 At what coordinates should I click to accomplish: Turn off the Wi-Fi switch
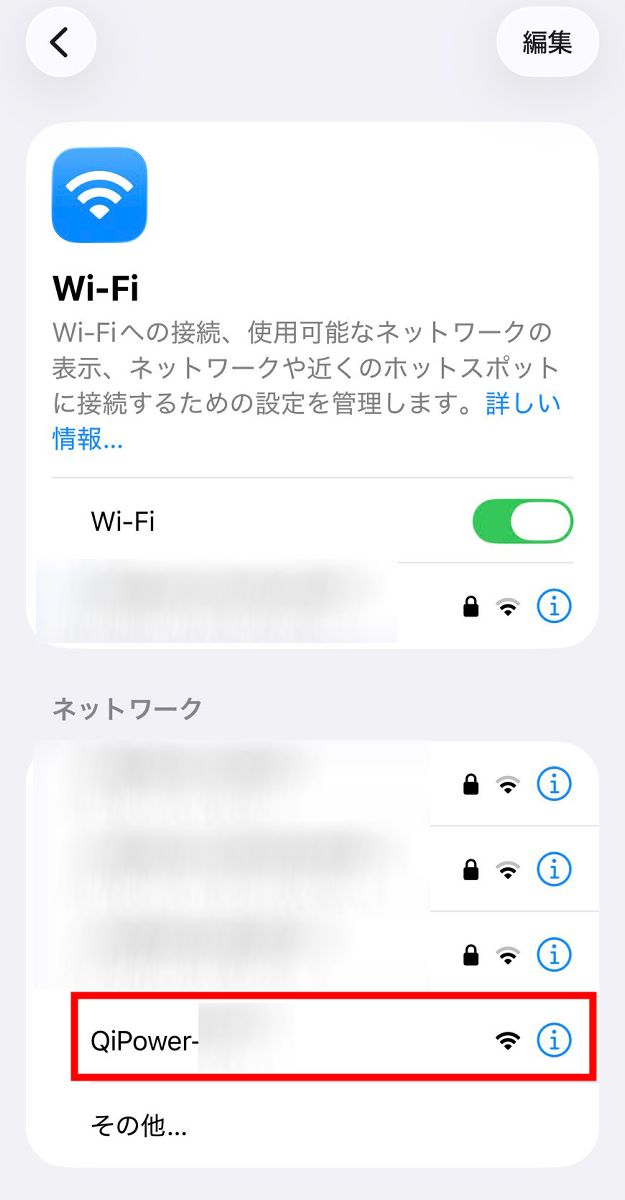pyautogui.click(x=522, y=521)
